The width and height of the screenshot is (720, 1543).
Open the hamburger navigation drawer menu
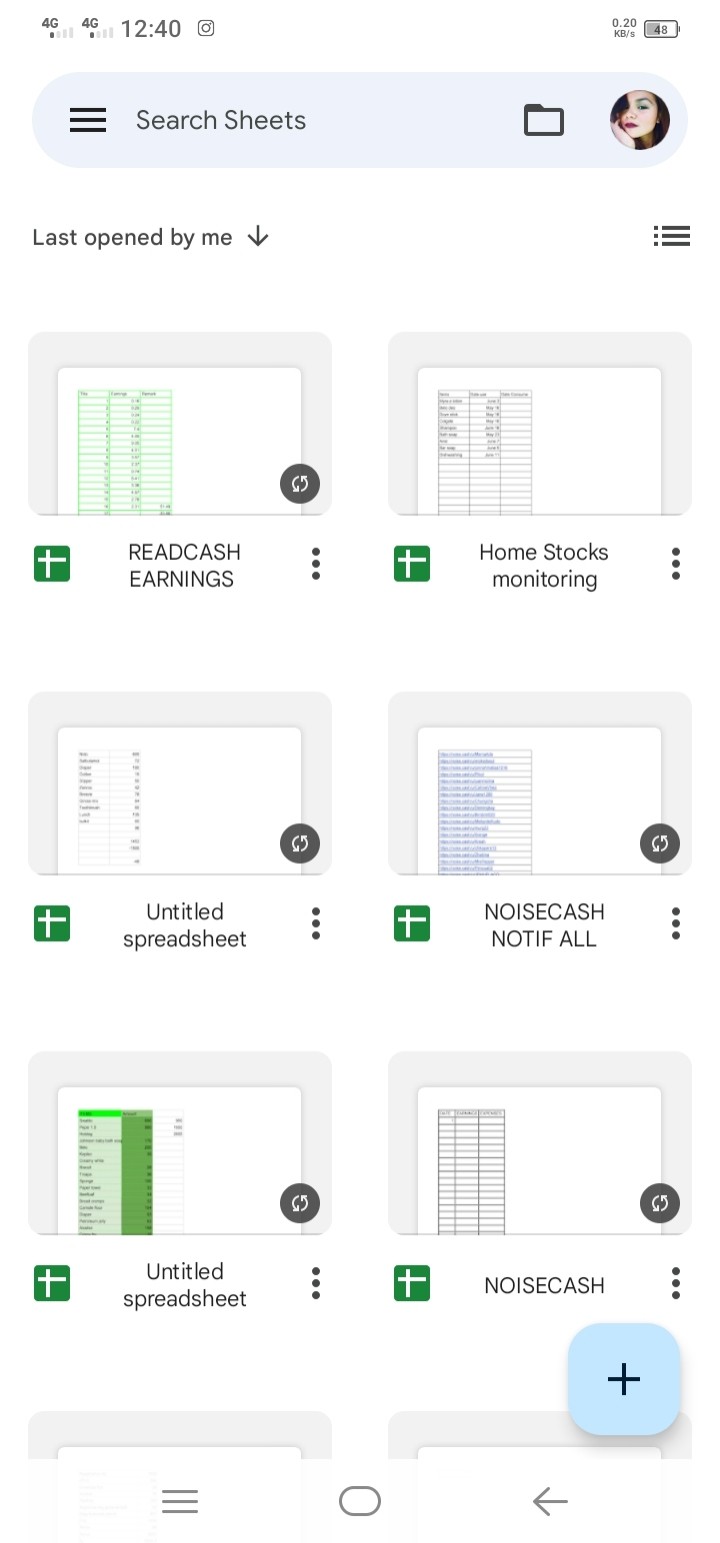tap(88, 120)
